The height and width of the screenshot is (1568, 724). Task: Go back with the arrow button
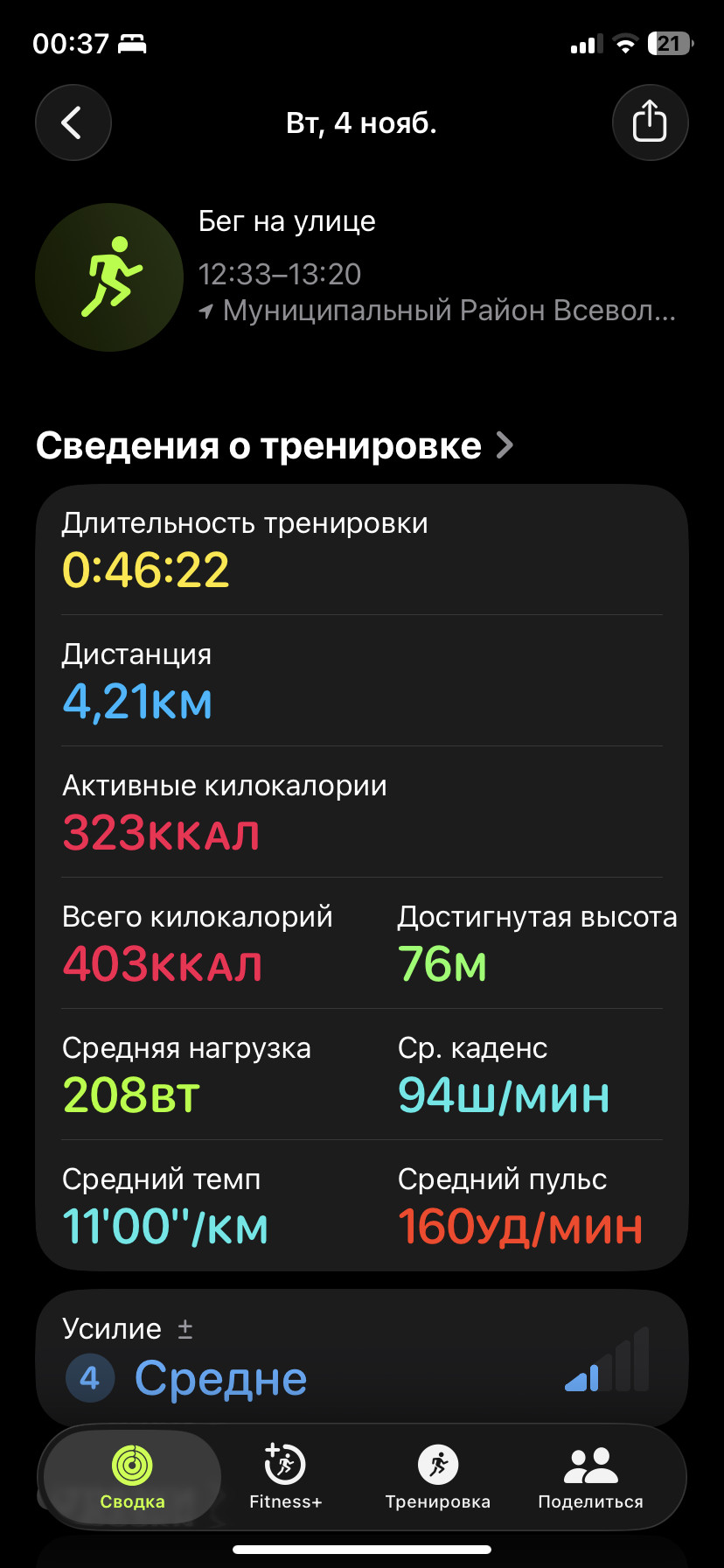pos(73,122)
